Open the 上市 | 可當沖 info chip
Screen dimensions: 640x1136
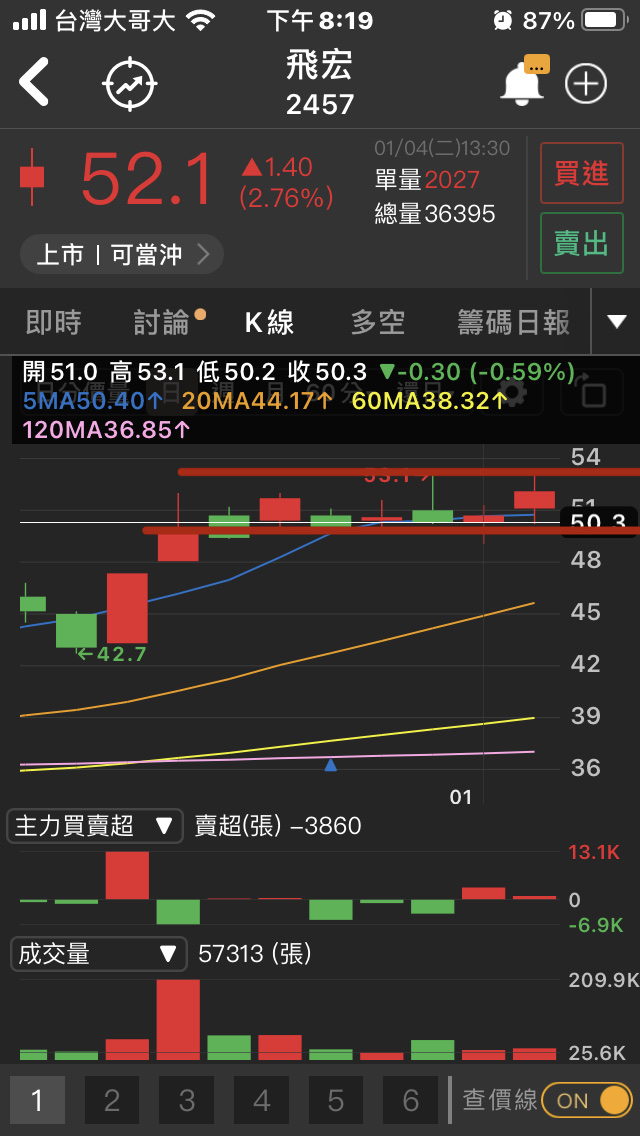tap(121, 255)
